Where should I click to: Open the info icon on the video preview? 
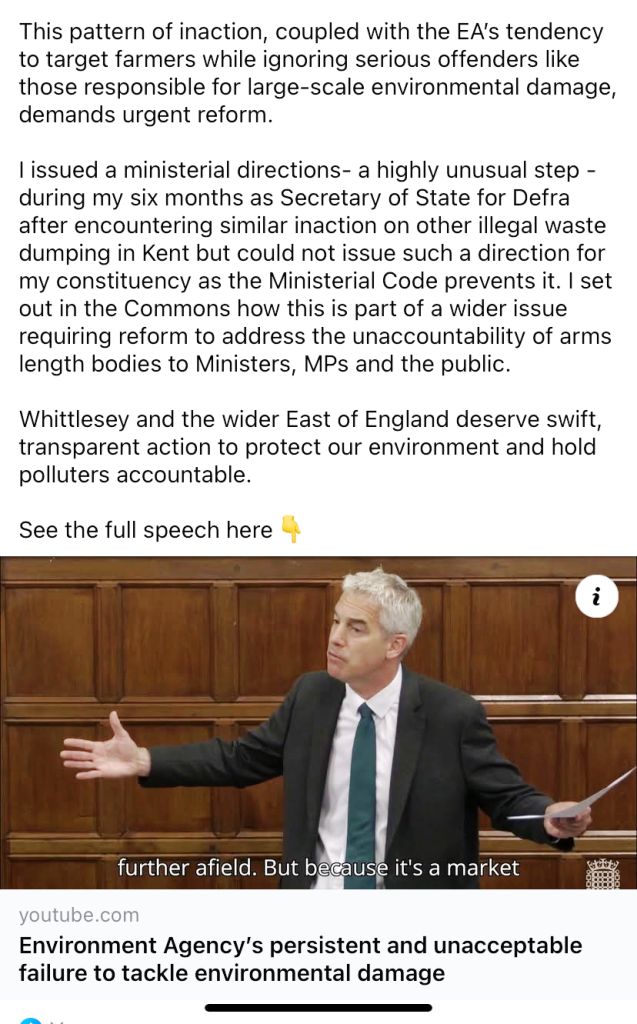(x=597, y=598)
